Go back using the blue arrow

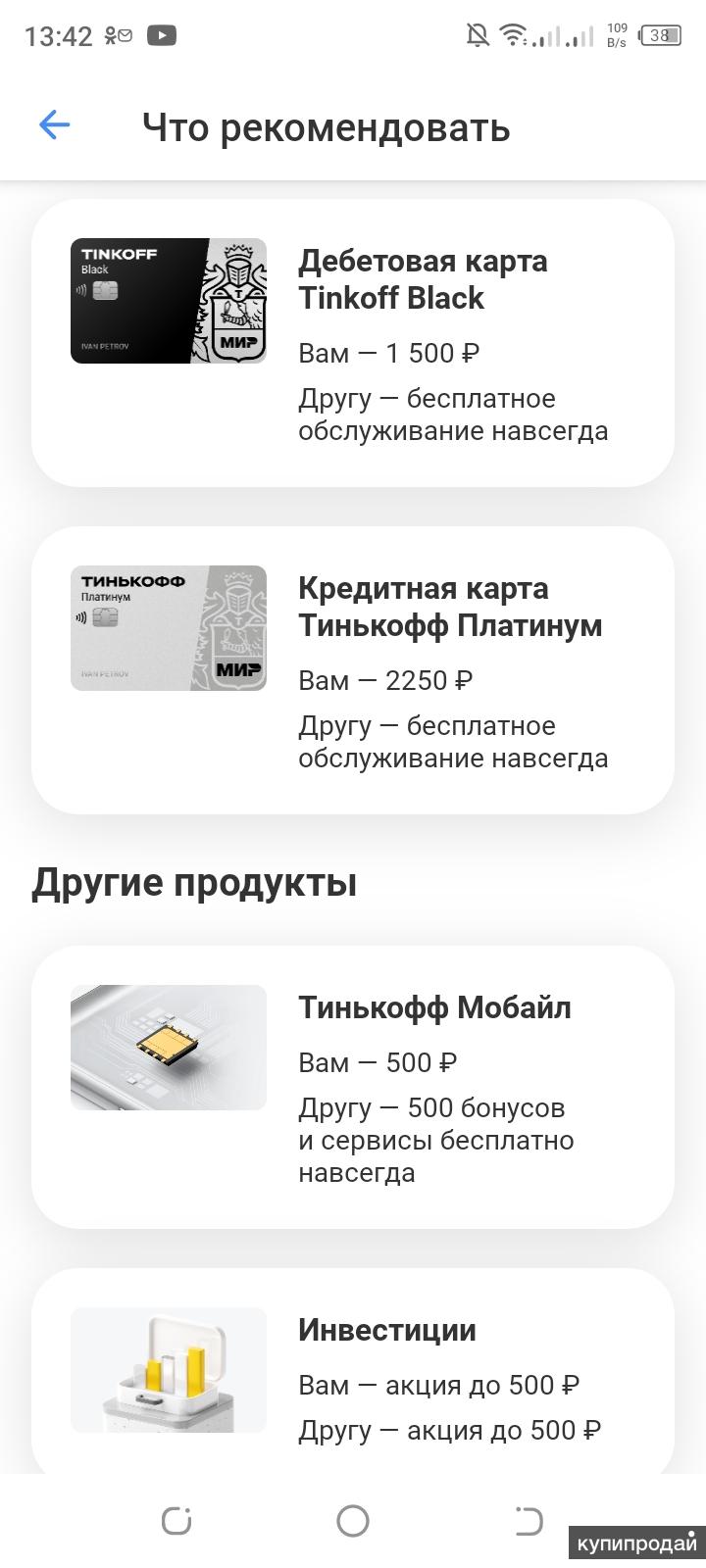click(x=55, y=125)
